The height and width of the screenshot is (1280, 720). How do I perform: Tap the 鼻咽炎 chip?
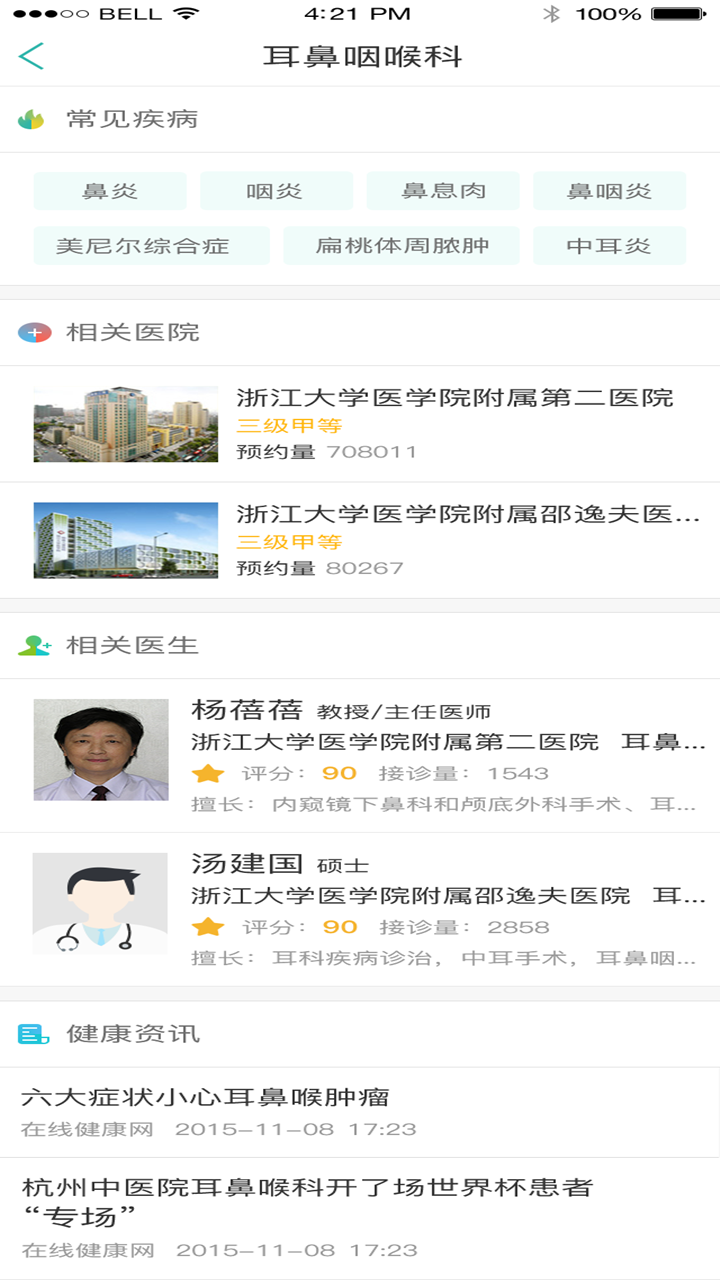[609, 191]
